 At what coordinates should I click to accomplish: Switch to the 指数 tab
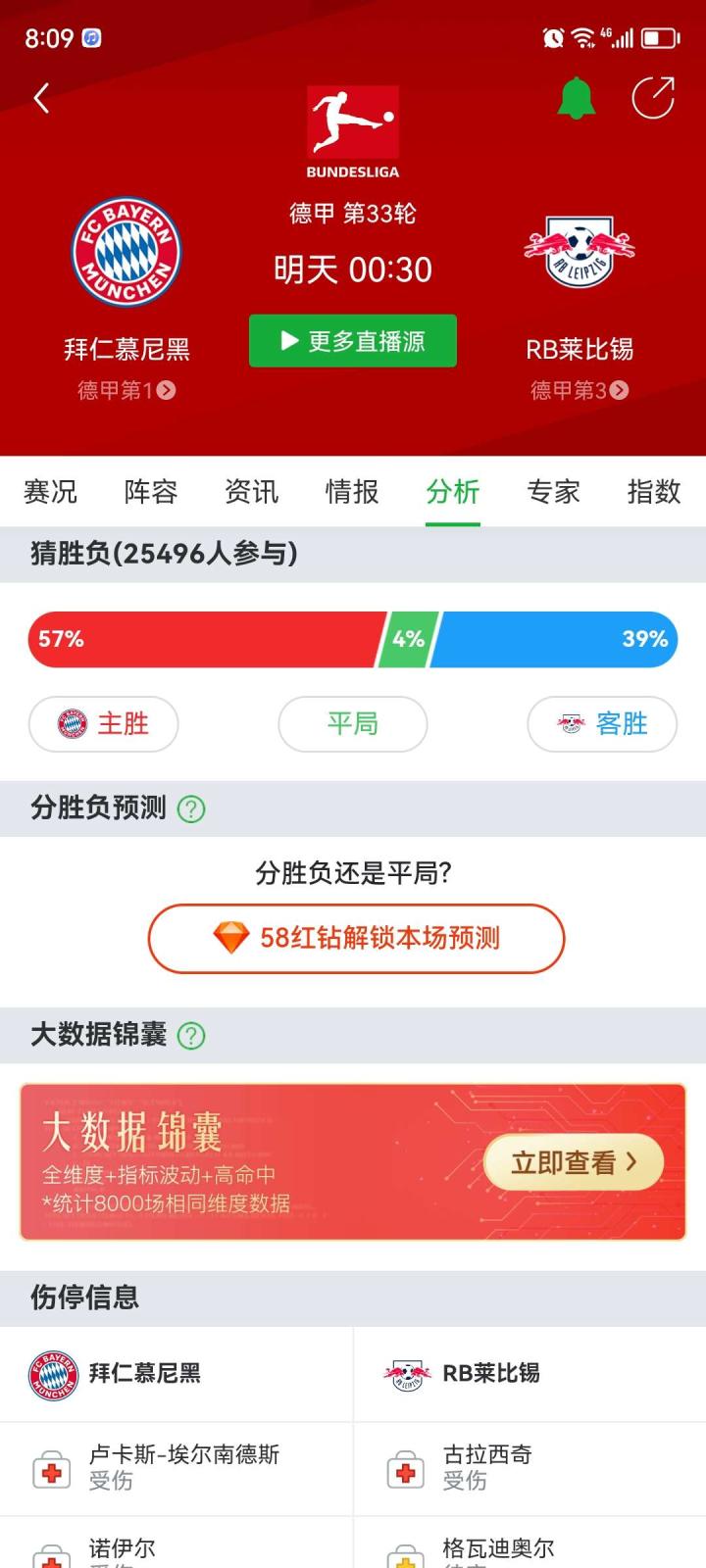654,491
